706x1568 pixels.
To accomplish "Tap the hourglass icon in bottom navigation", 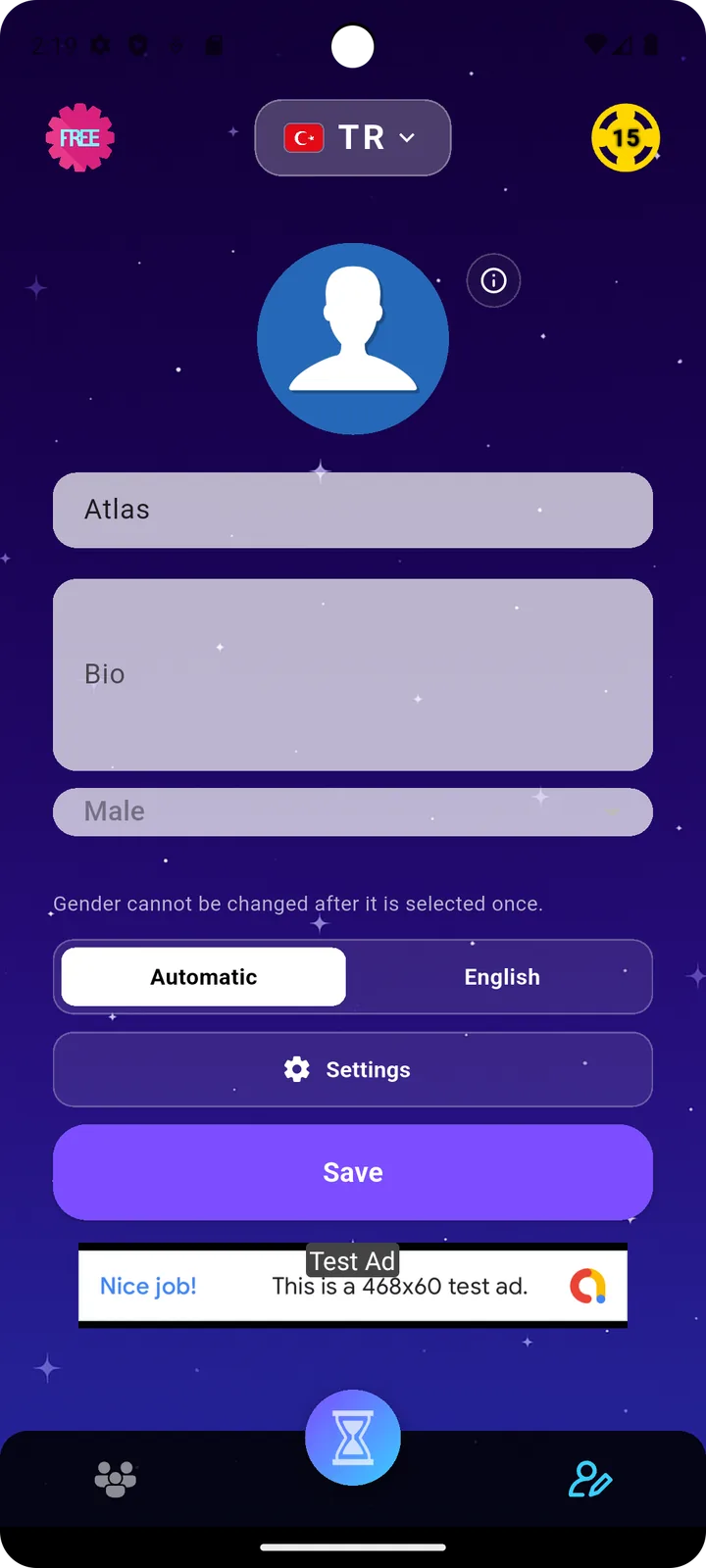I will point(353,1437).
